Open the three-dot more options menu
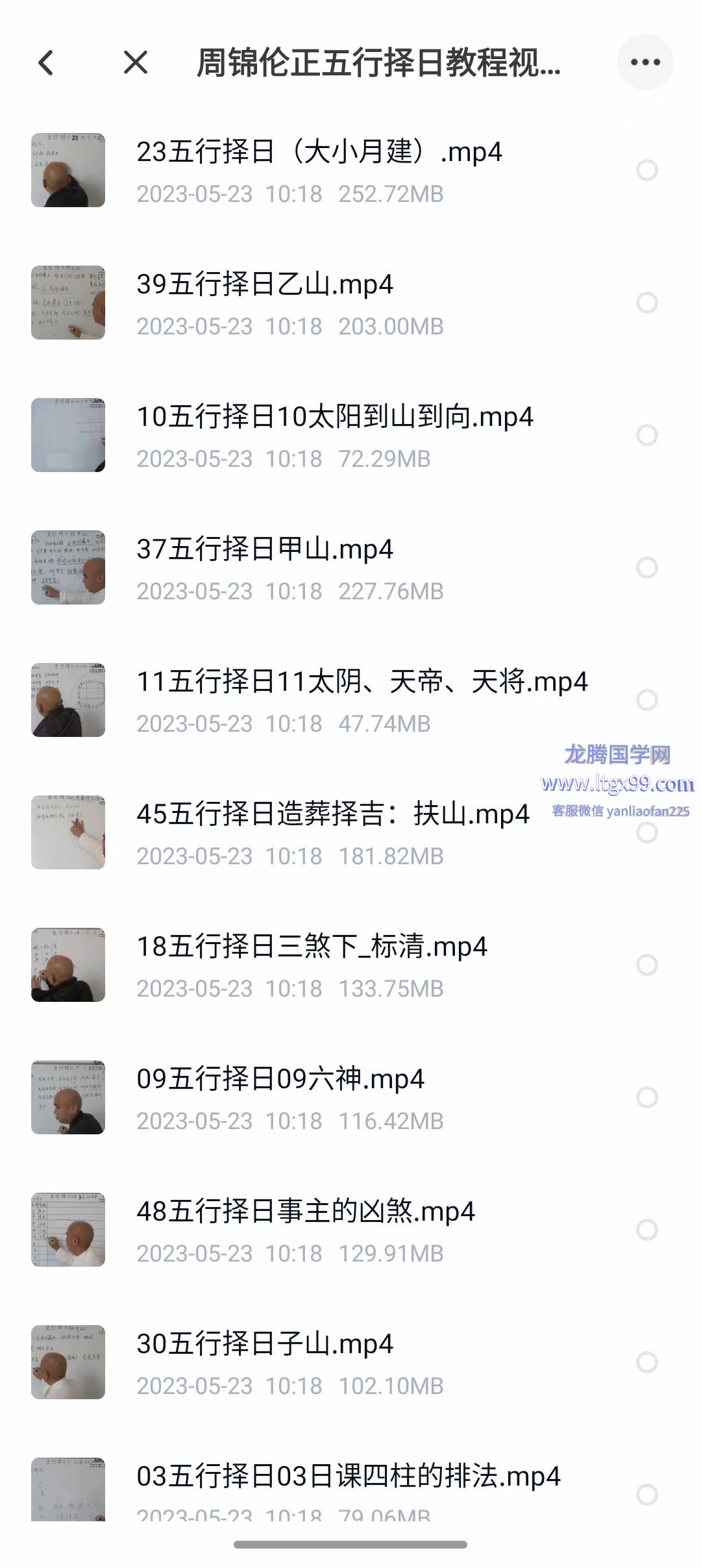The width and height of the screenshot is (701, 1568). 645,62
